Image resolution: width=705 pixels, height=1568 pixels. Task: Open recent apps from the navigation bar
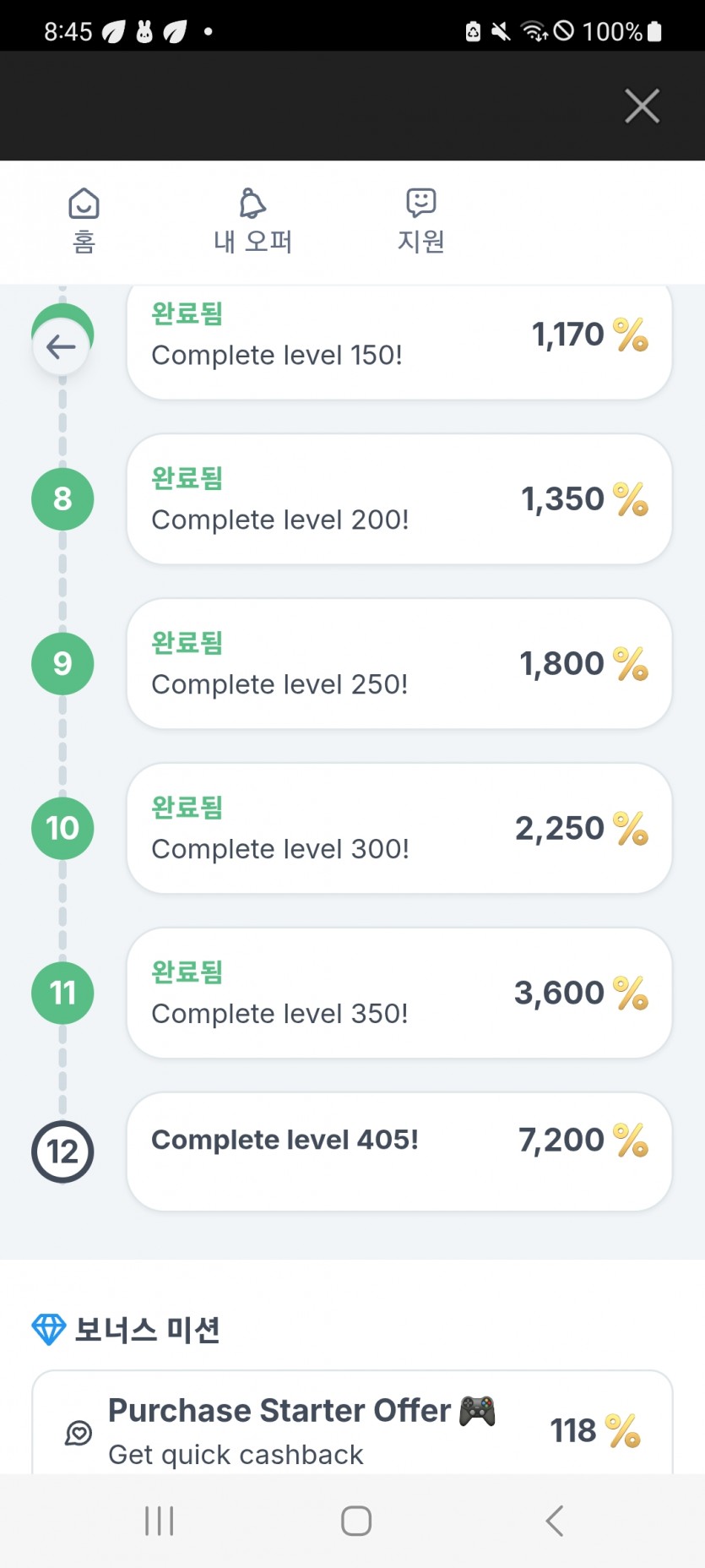pyautogui.click(x=159, y=1521)
